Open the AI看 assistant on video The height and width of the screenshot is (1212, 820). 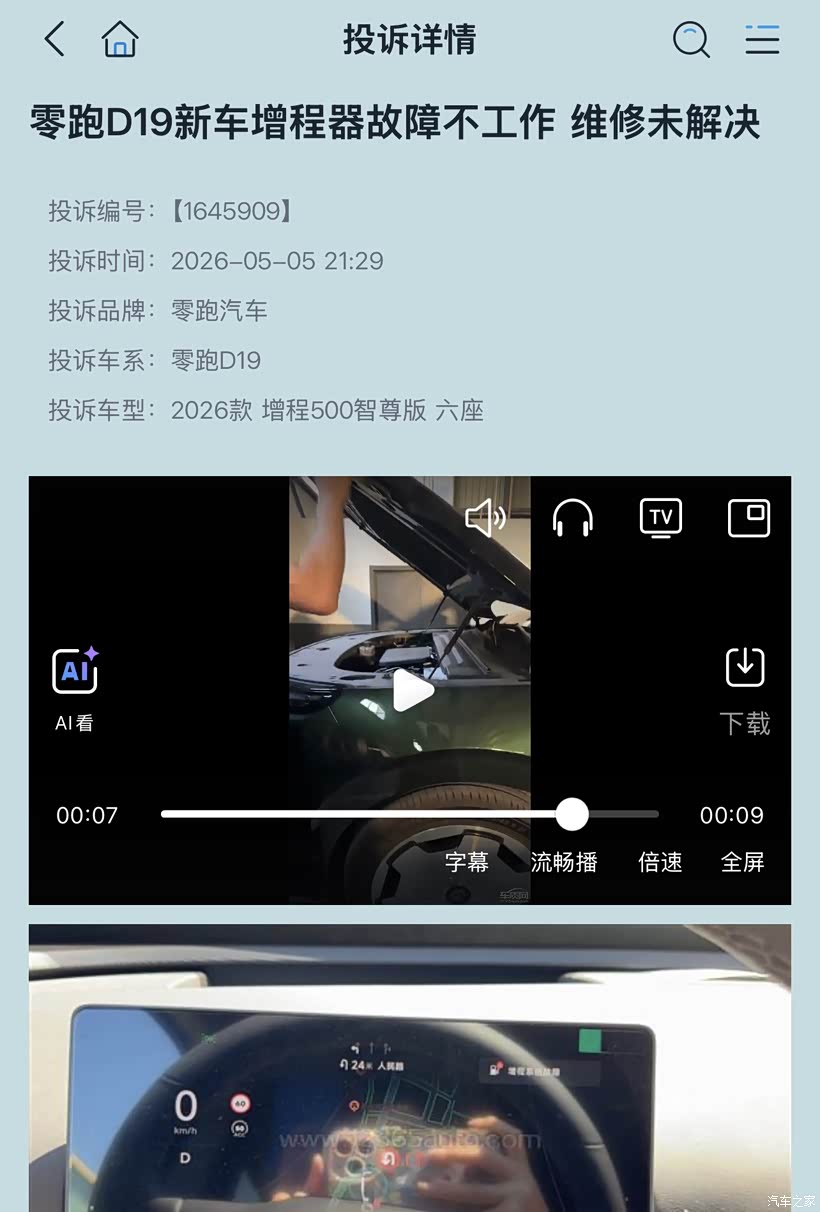pos(75,688)
